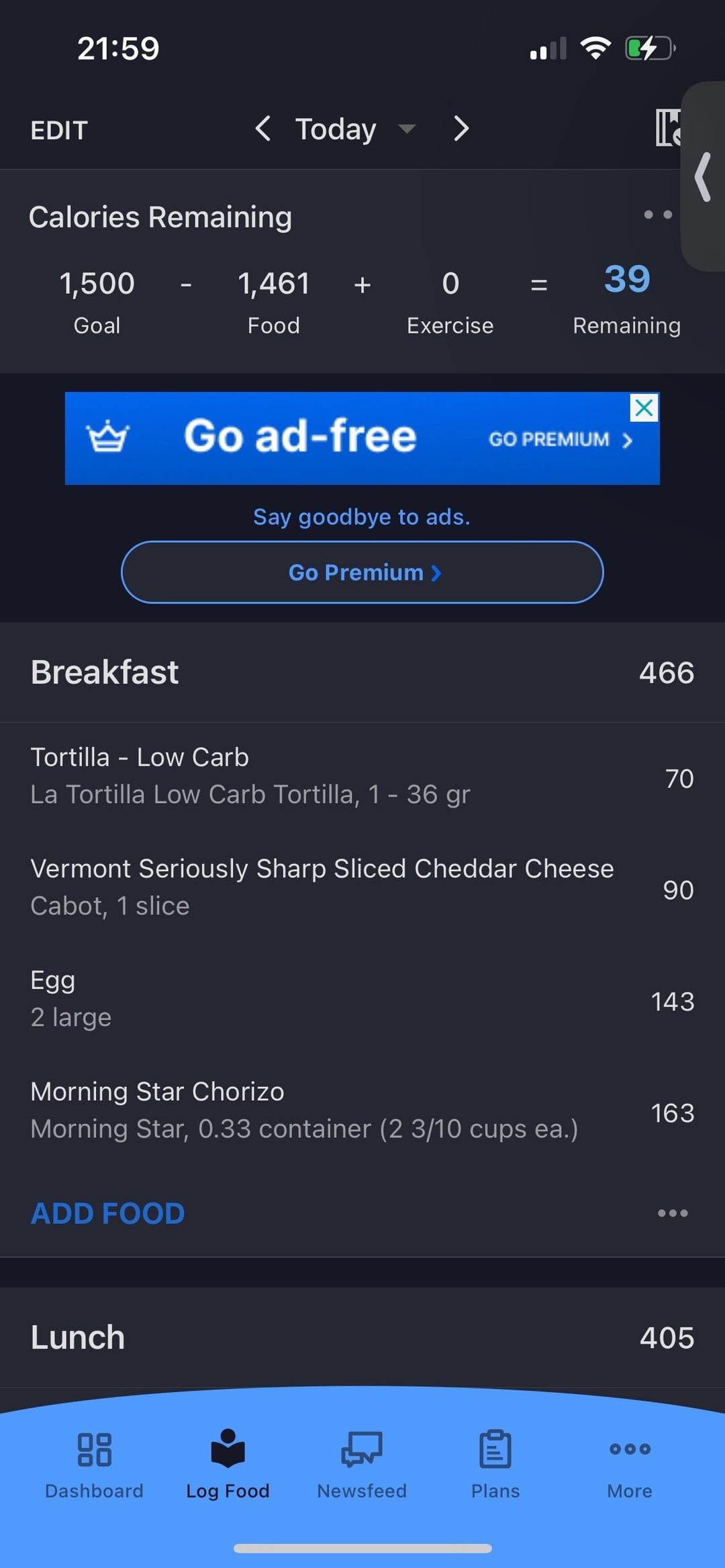725x1568 pixels.
Task: Close the Go ad-free banner
Action: (644, 407)
